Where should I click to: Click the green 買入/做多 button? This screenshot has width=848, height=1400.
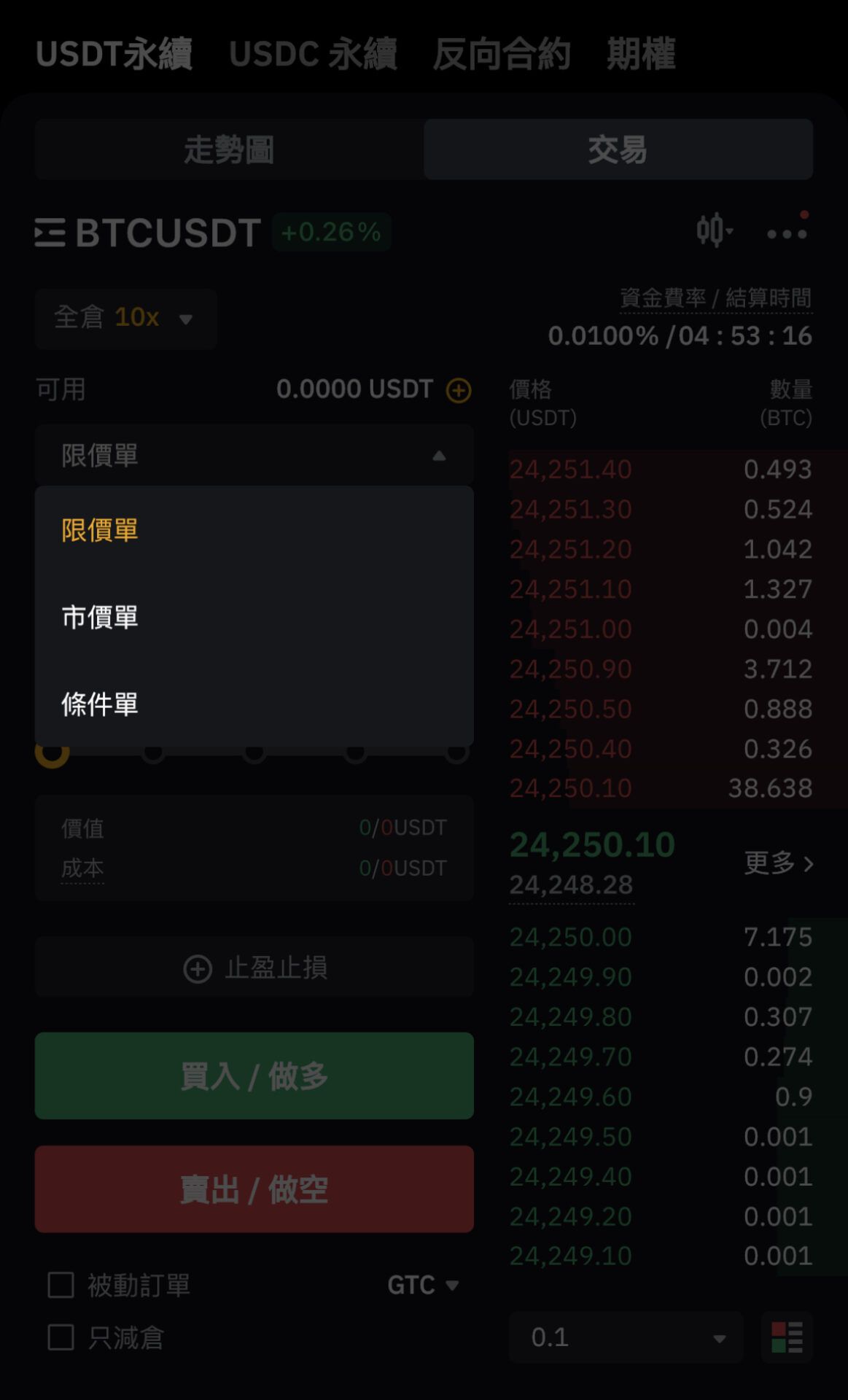coord(254,1076)
